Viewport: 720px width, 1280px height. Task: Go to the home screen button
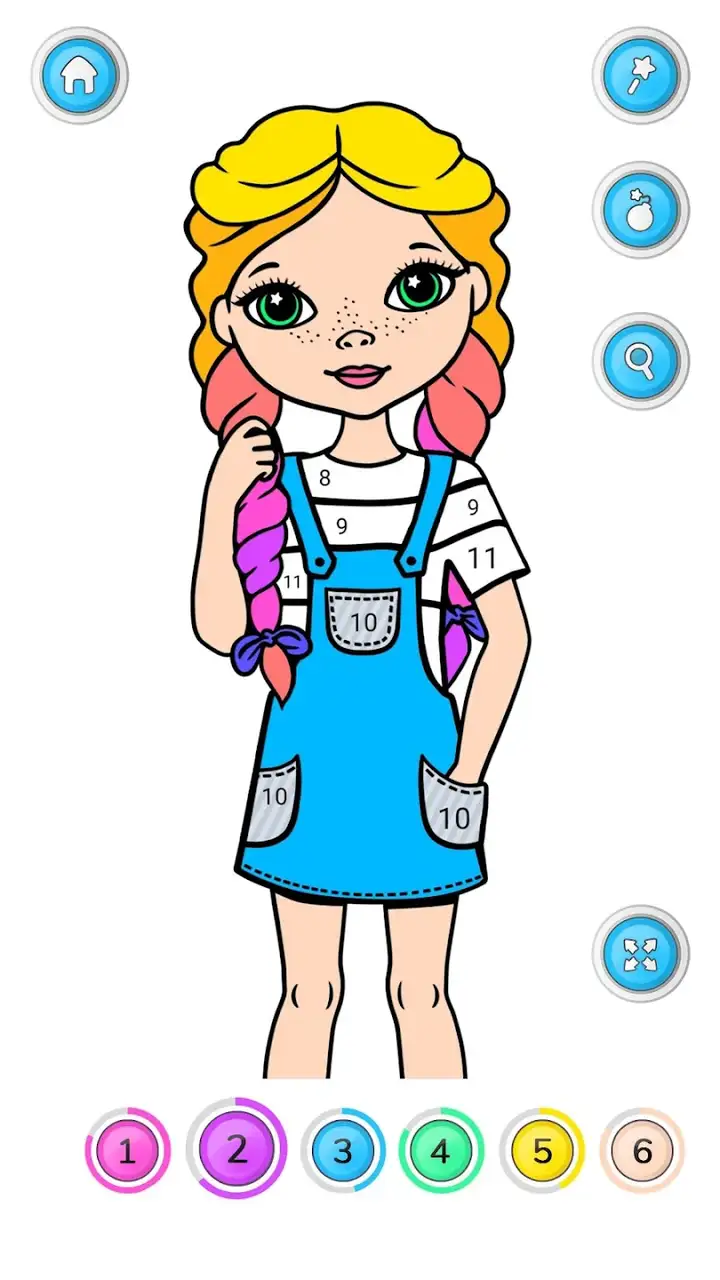(79, 76)
